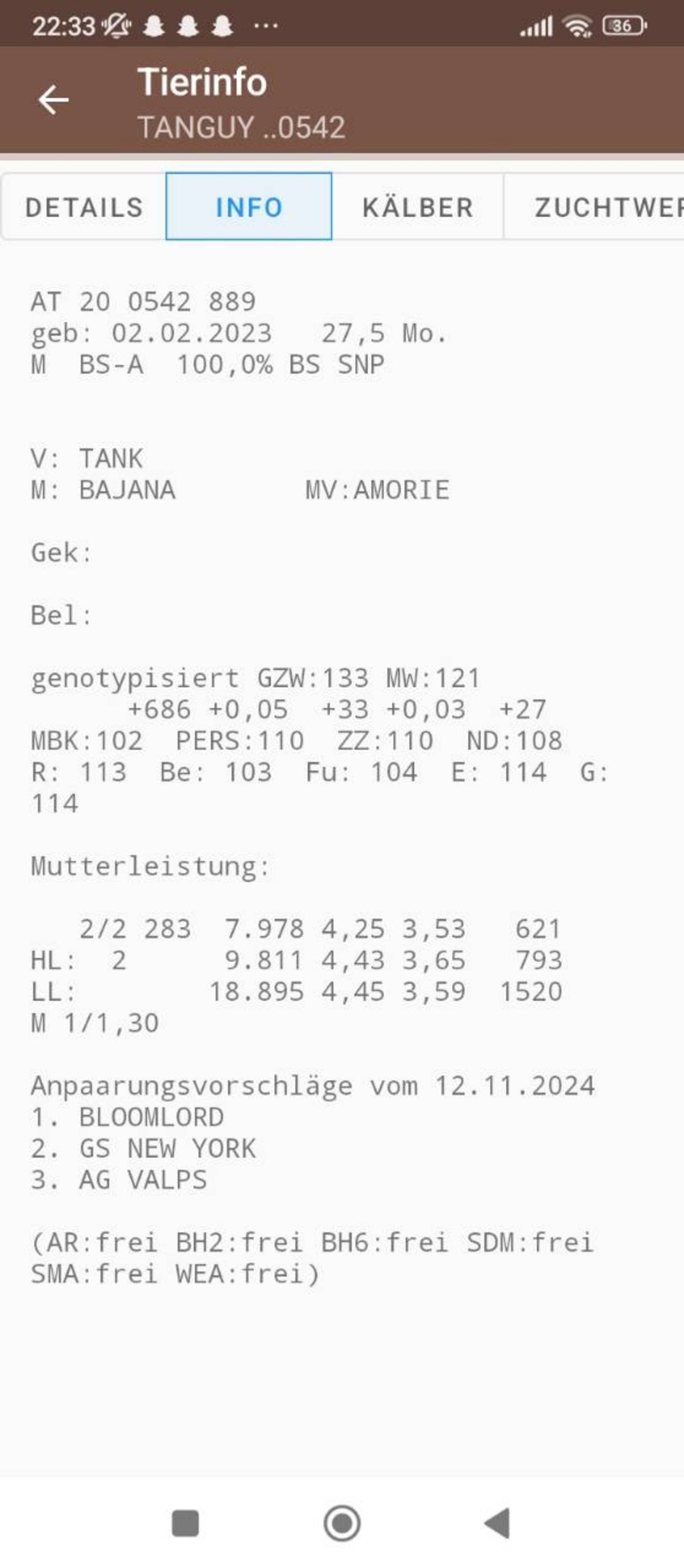Switch to the Details tab

84,207
